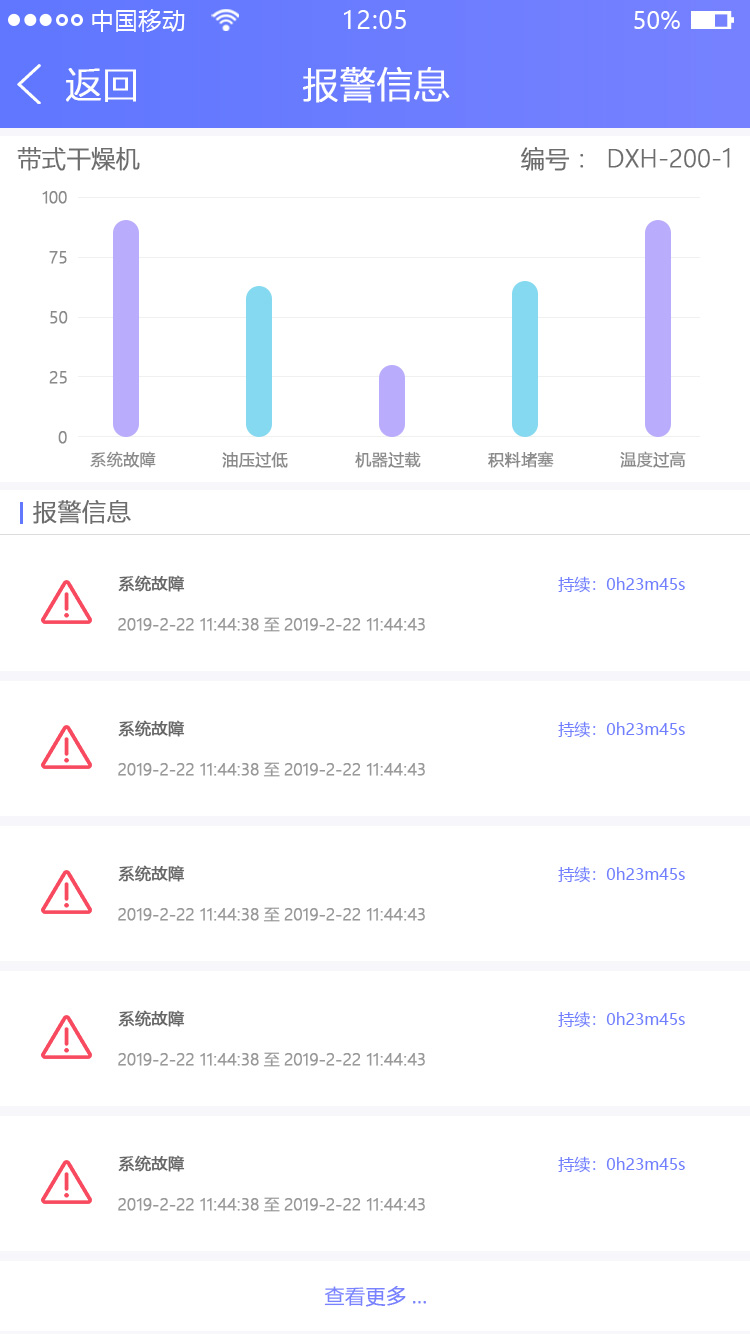Open 查看更多 to load more alarms

tap(375, 1296)
